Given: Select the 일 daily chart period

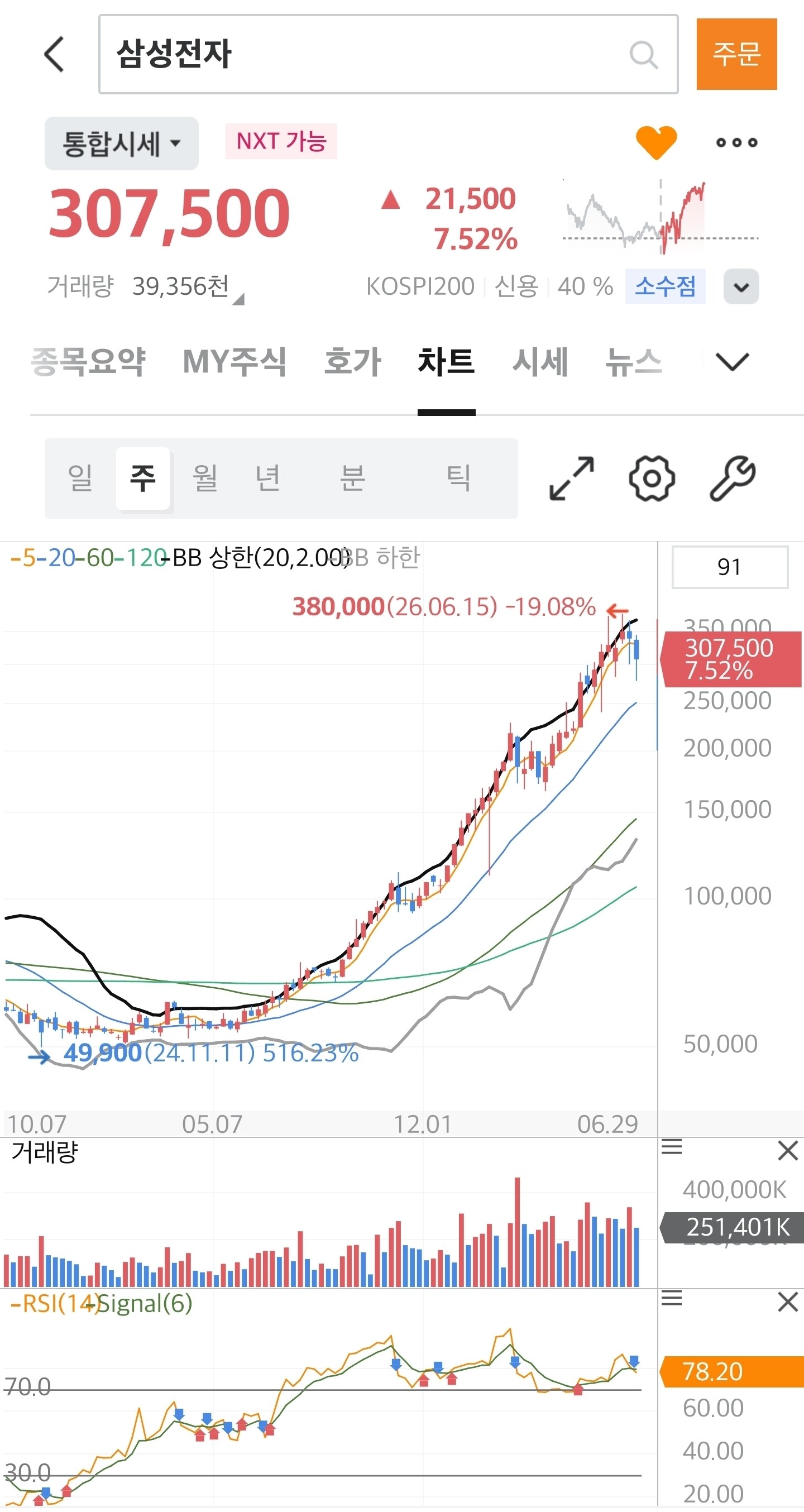Looking at the screenshot, I should 80,478.
